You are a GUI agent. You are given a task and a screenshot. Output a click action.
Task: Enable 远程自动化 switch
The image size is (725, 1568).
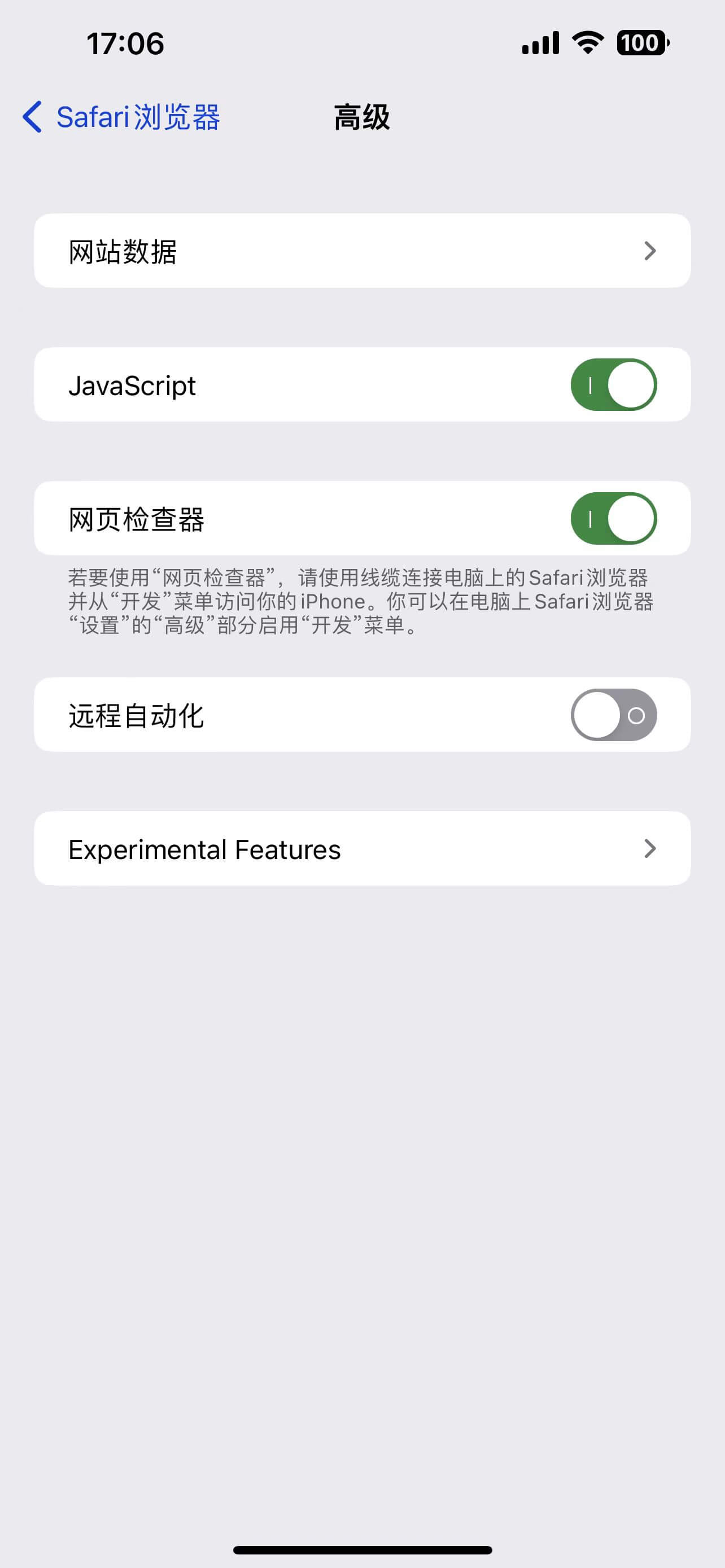(613, 715)
